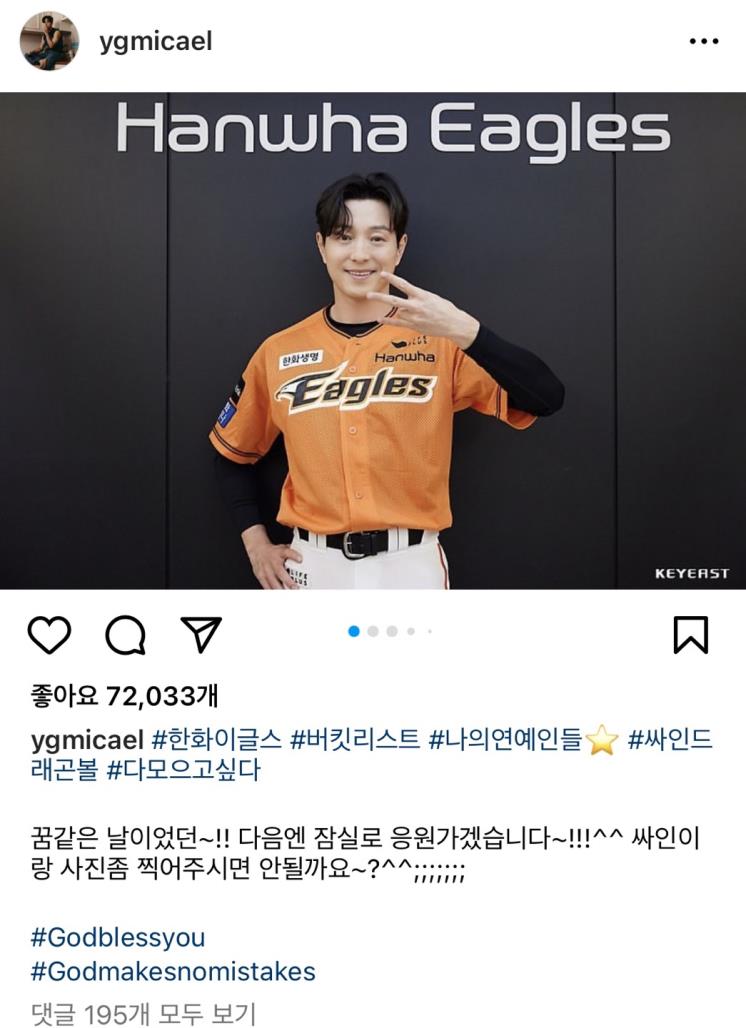Open the ygmicael username in the post header
Image resolution: width=746 pixels, height=1028 pixels.
point(156,42)
